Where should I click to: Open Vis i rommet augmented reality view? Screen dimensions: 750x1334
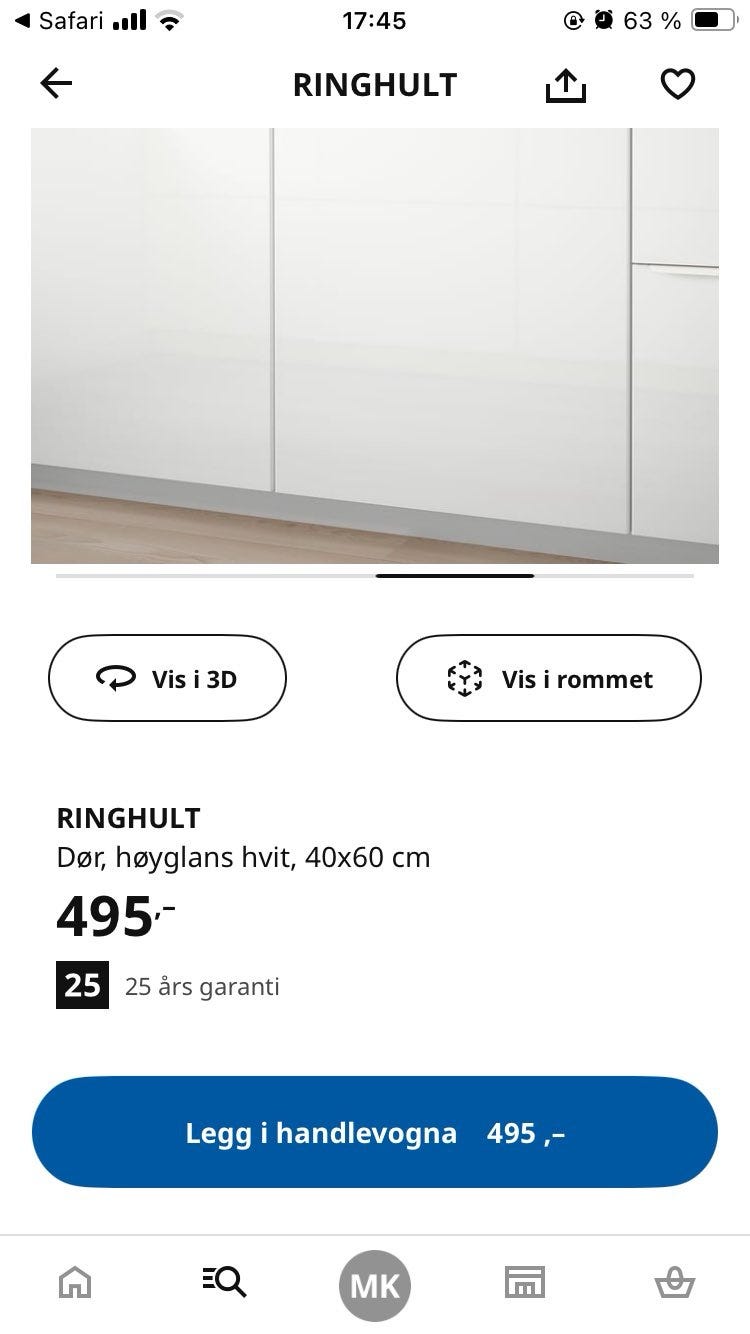(x=548, y=677)
